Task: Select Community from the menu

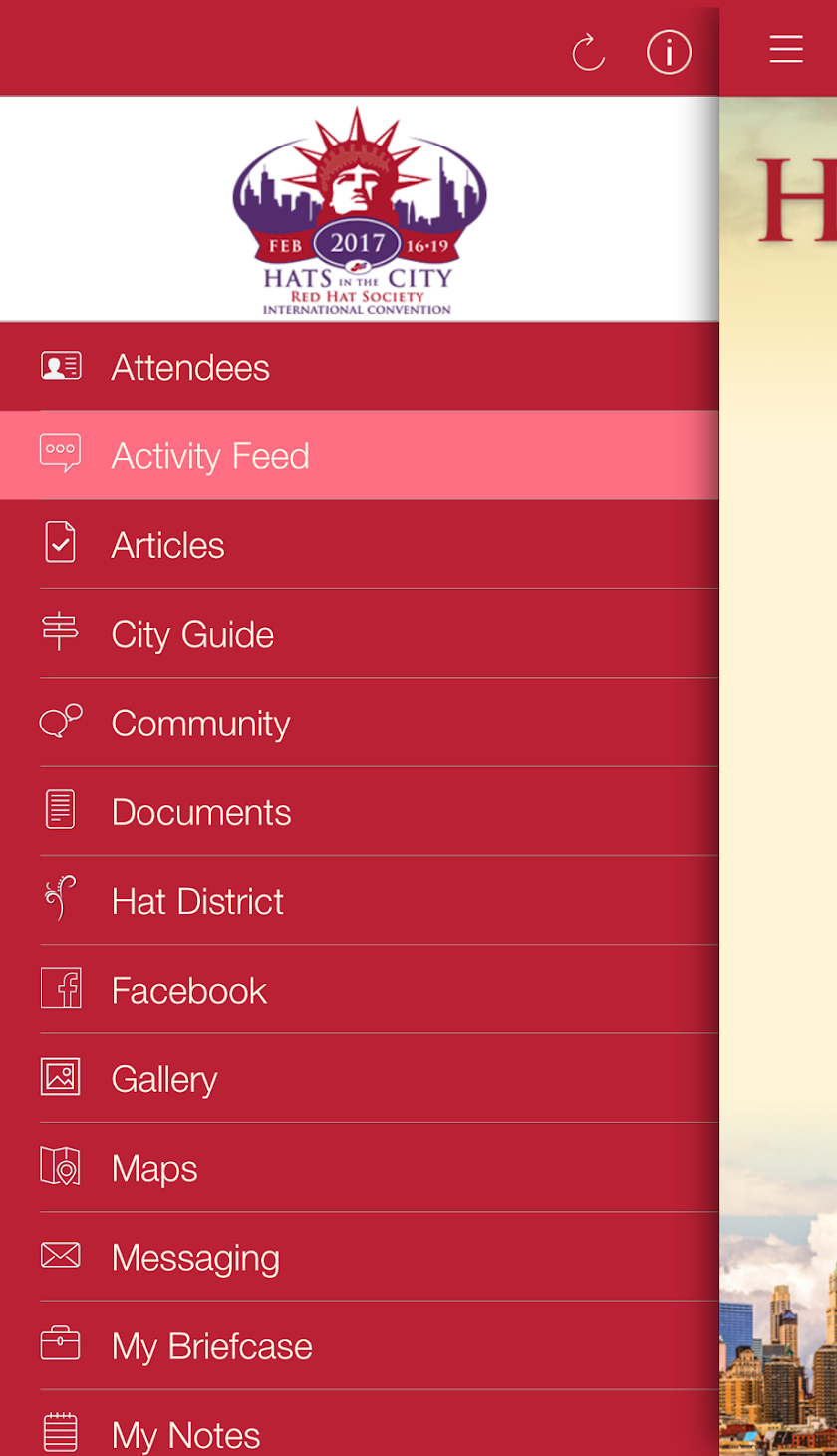Action: tap(200, 723)
